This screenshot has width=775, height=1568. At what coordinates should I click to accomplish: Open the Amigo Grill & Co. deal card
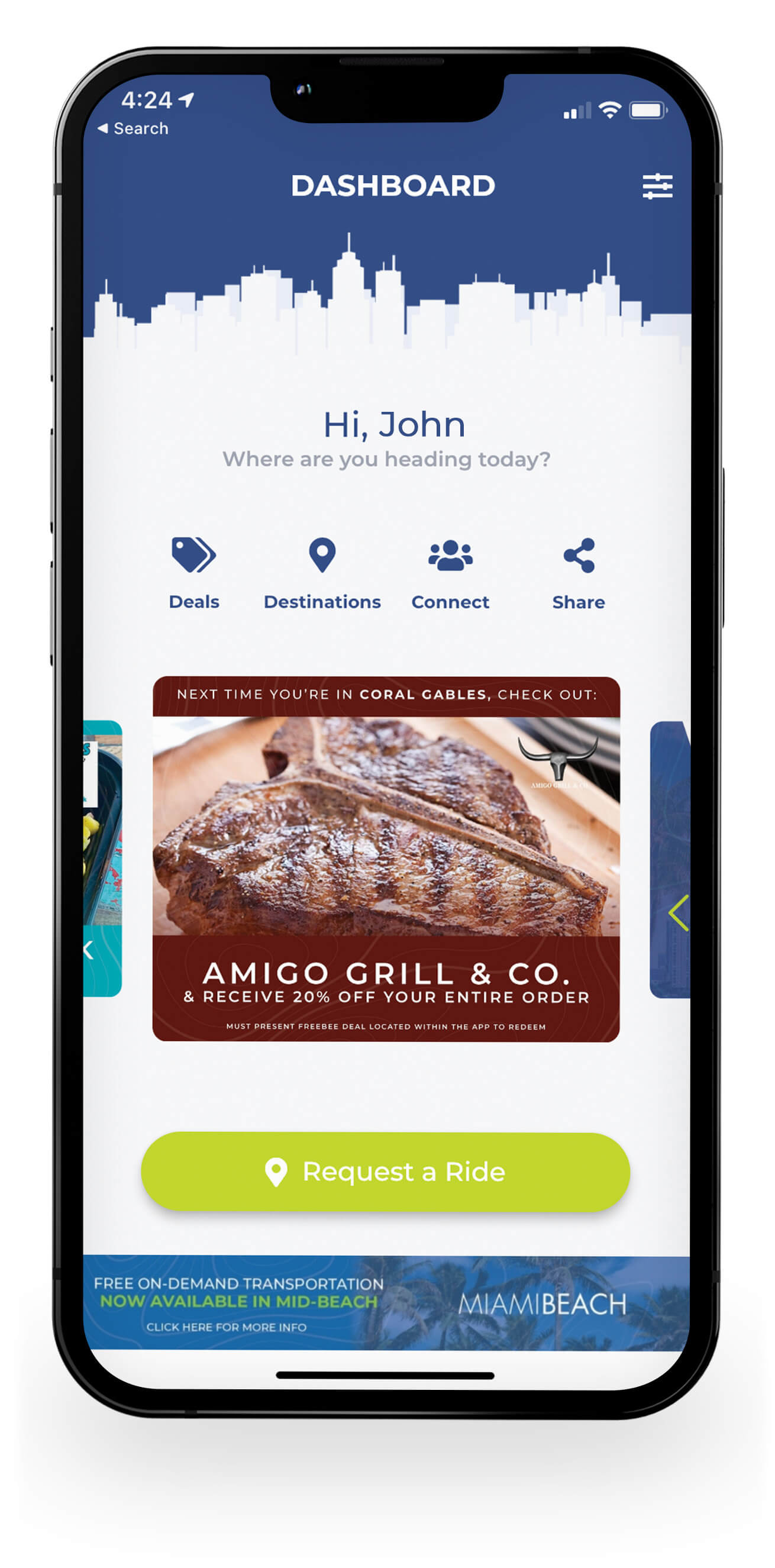click(385, 859)
